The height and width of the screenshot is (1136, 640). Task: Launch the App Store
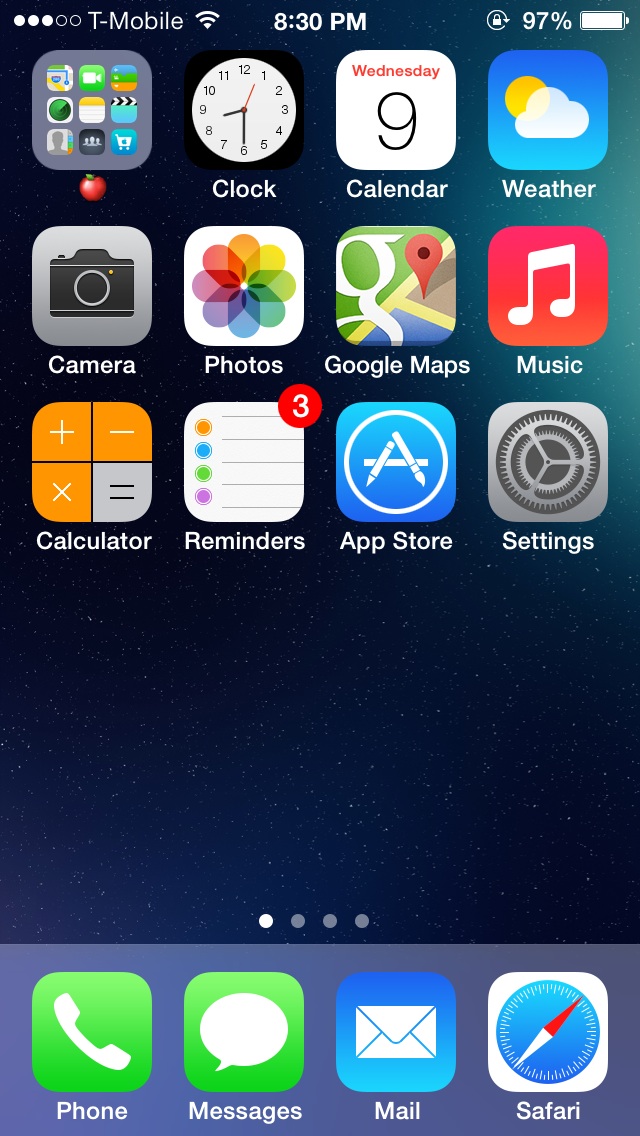point(396,462)
